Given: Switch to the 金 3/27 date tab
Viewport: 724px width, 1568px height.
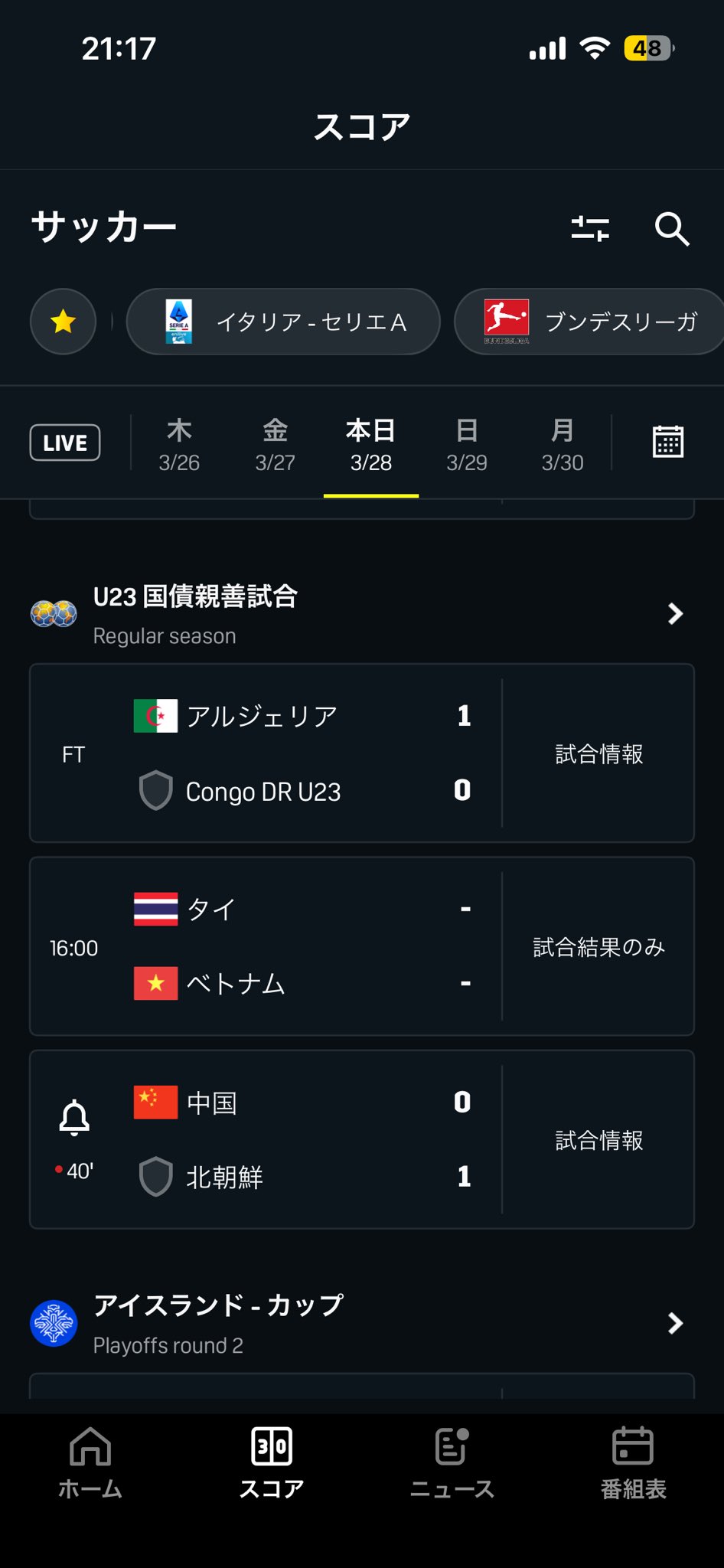Looking at the screenshot, I should (x=275, y=445).
